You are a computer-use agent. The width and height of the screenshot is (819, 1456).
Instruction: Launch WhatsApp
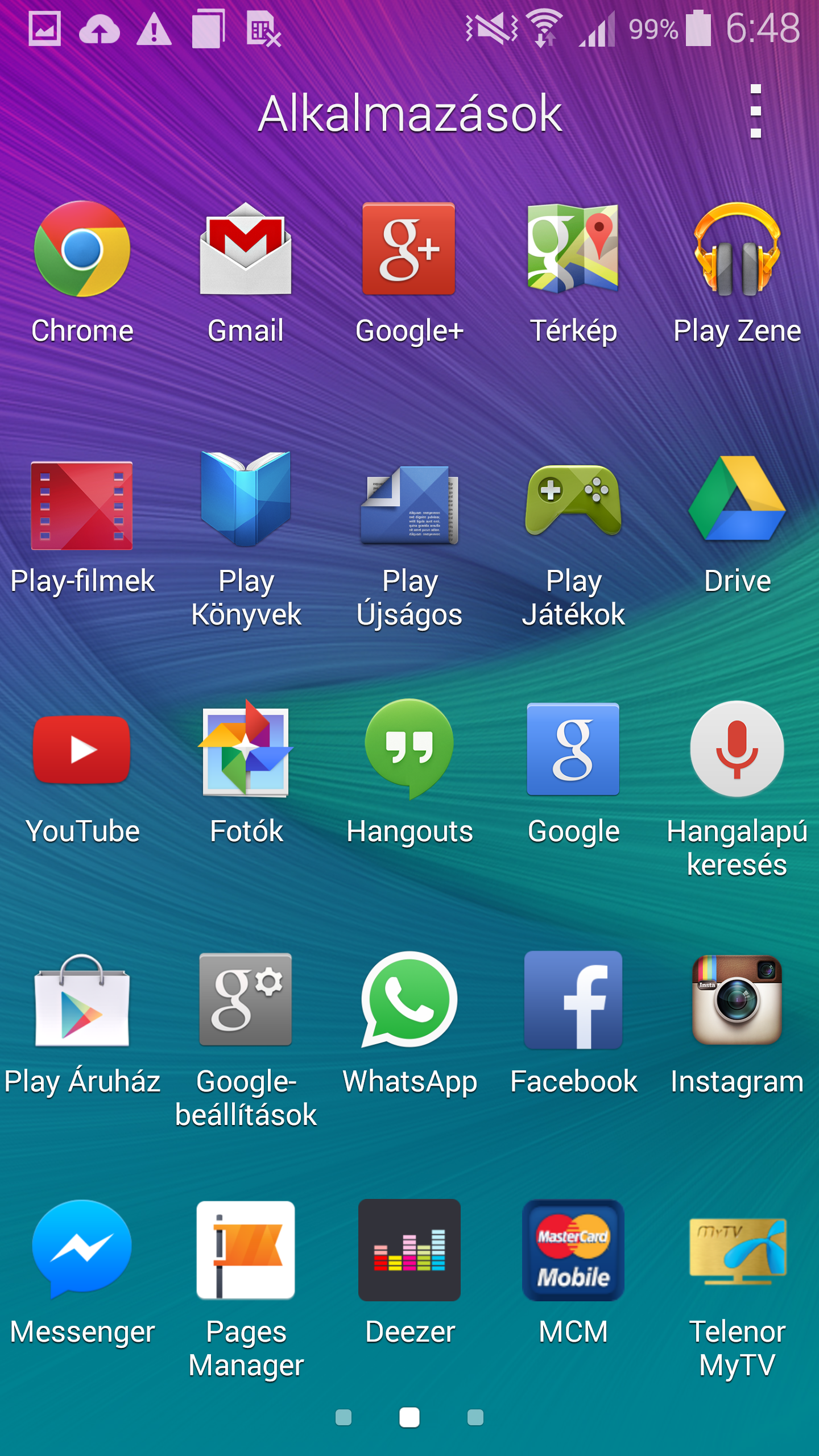(409, 1001)
